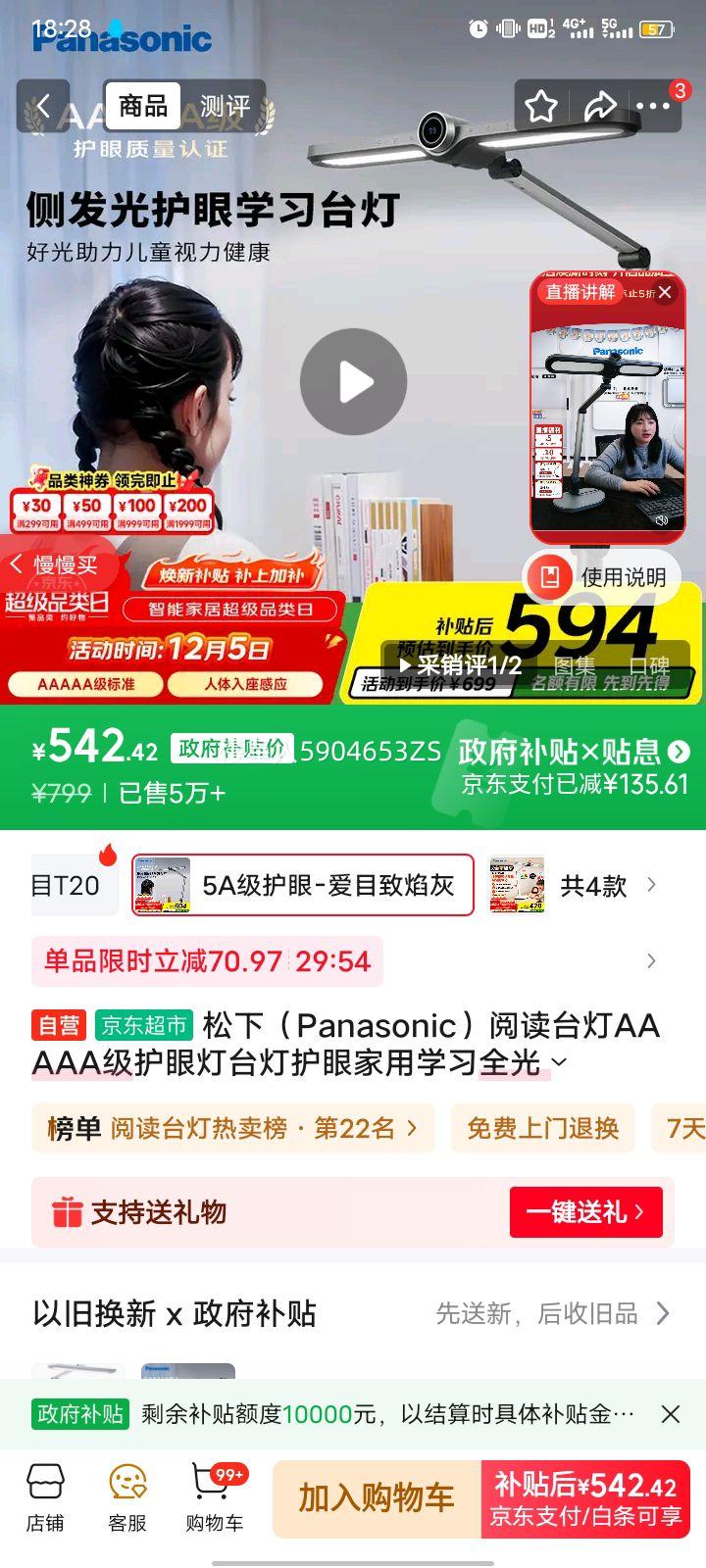The image size is (706, 1568).
Task: Open the more options (…) icon
Action: (x=652, y=104)
